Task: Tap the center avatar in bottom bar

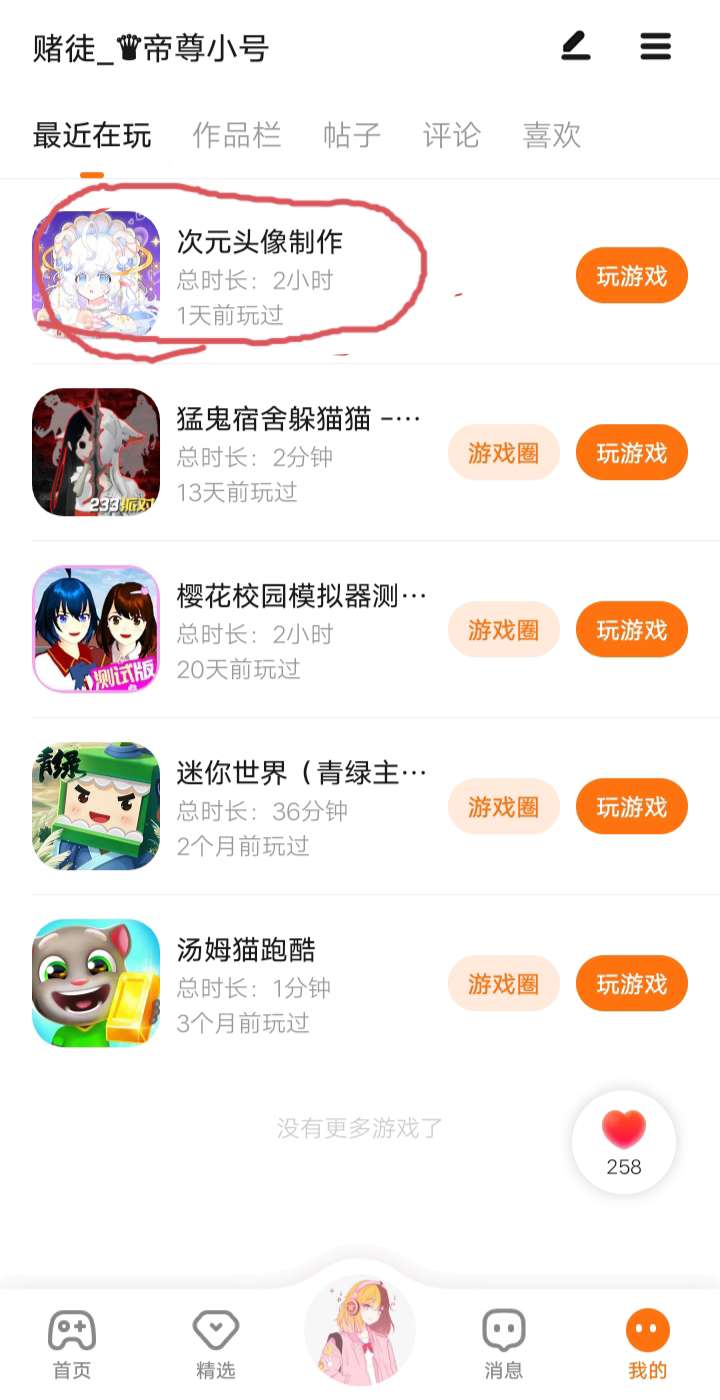Action: [360, 1331]
